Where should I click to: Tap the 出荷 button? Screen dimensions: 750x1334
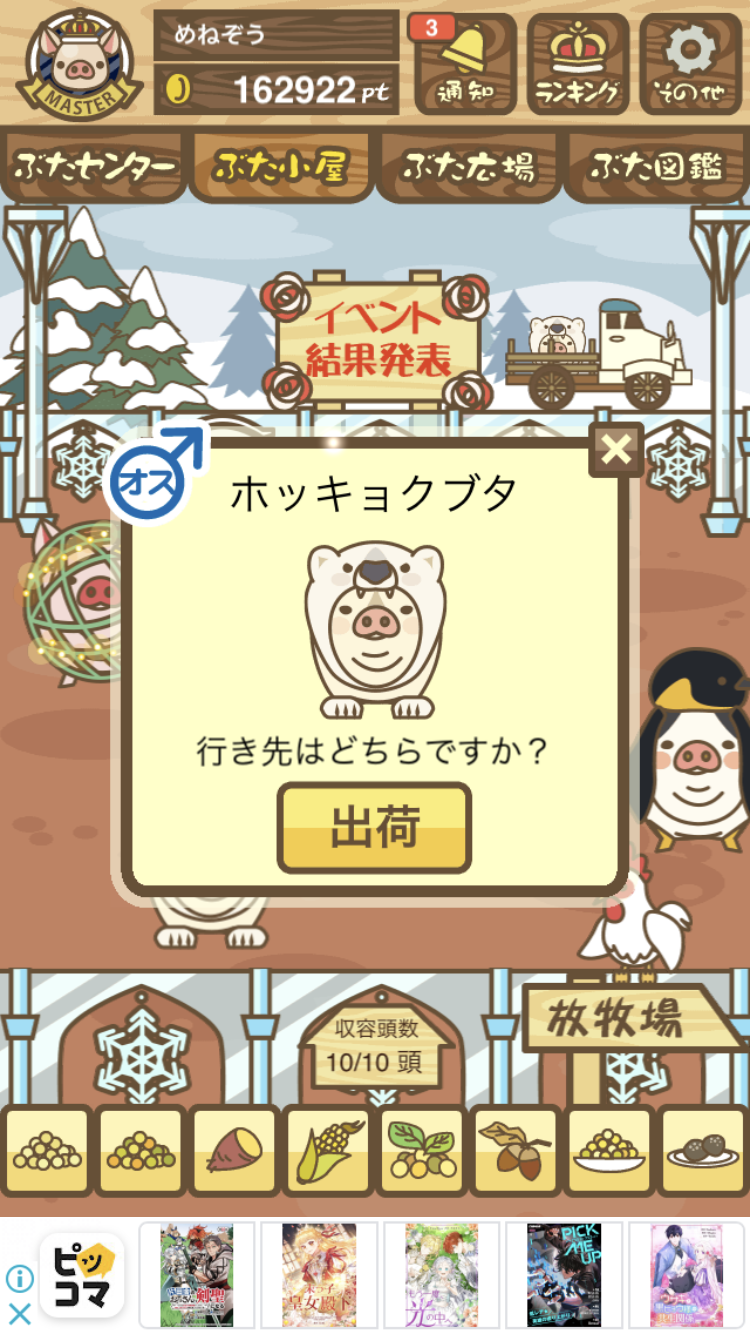[x=374, y=828]
